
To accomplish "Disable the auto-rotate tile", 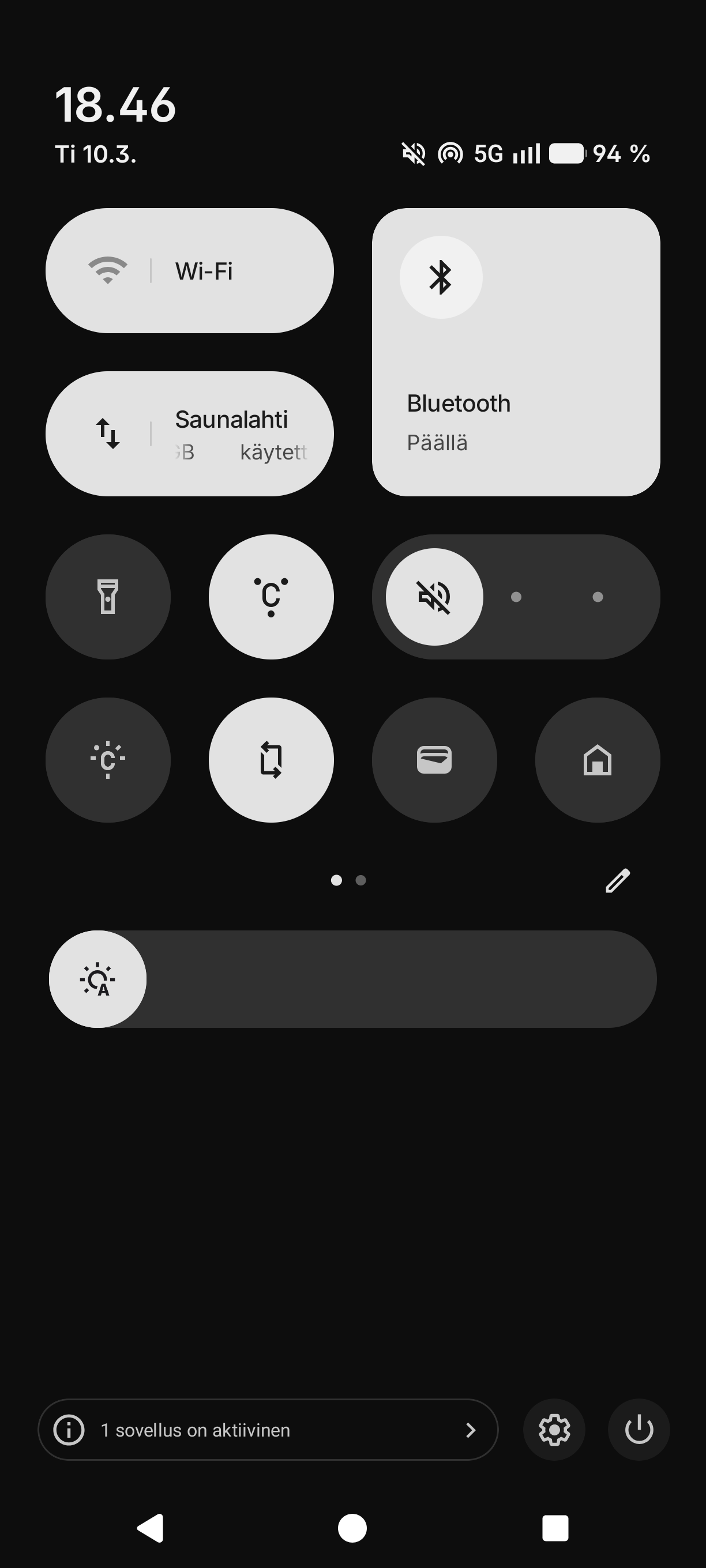I will tap(271, 760).
